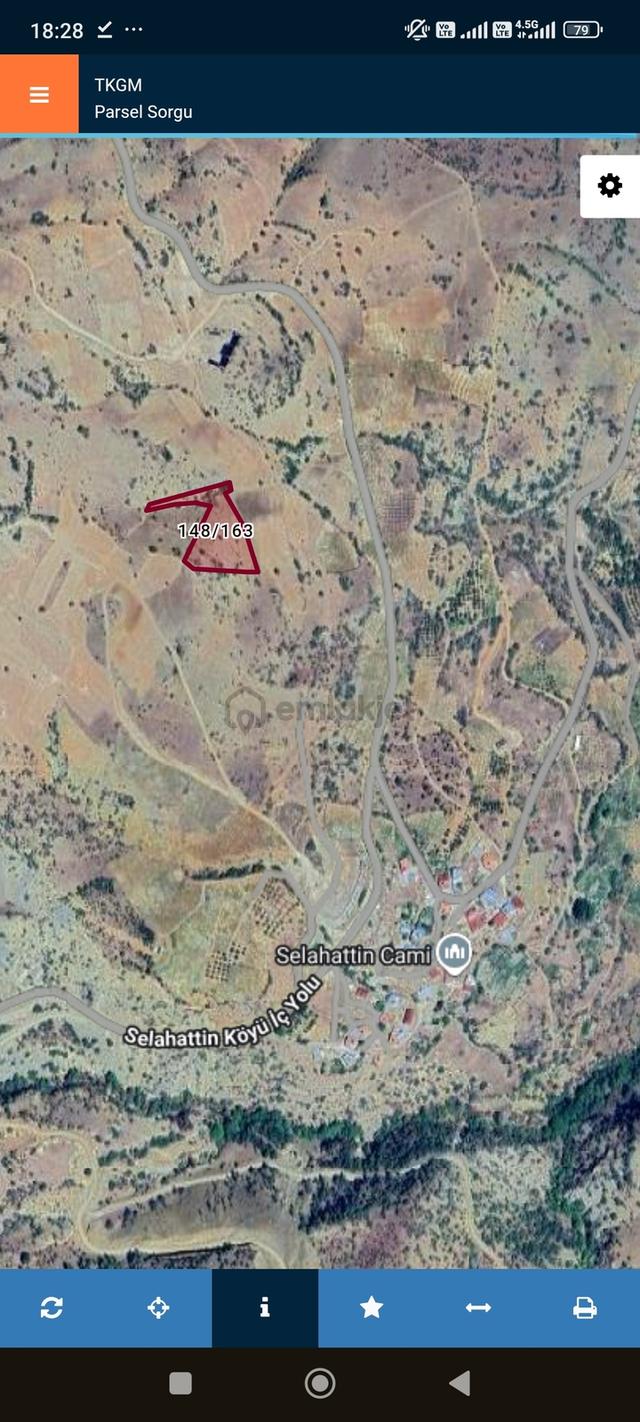Open the map settings gear
Viewport: 640px width, 1422px height.
click(x=610, y=186)
